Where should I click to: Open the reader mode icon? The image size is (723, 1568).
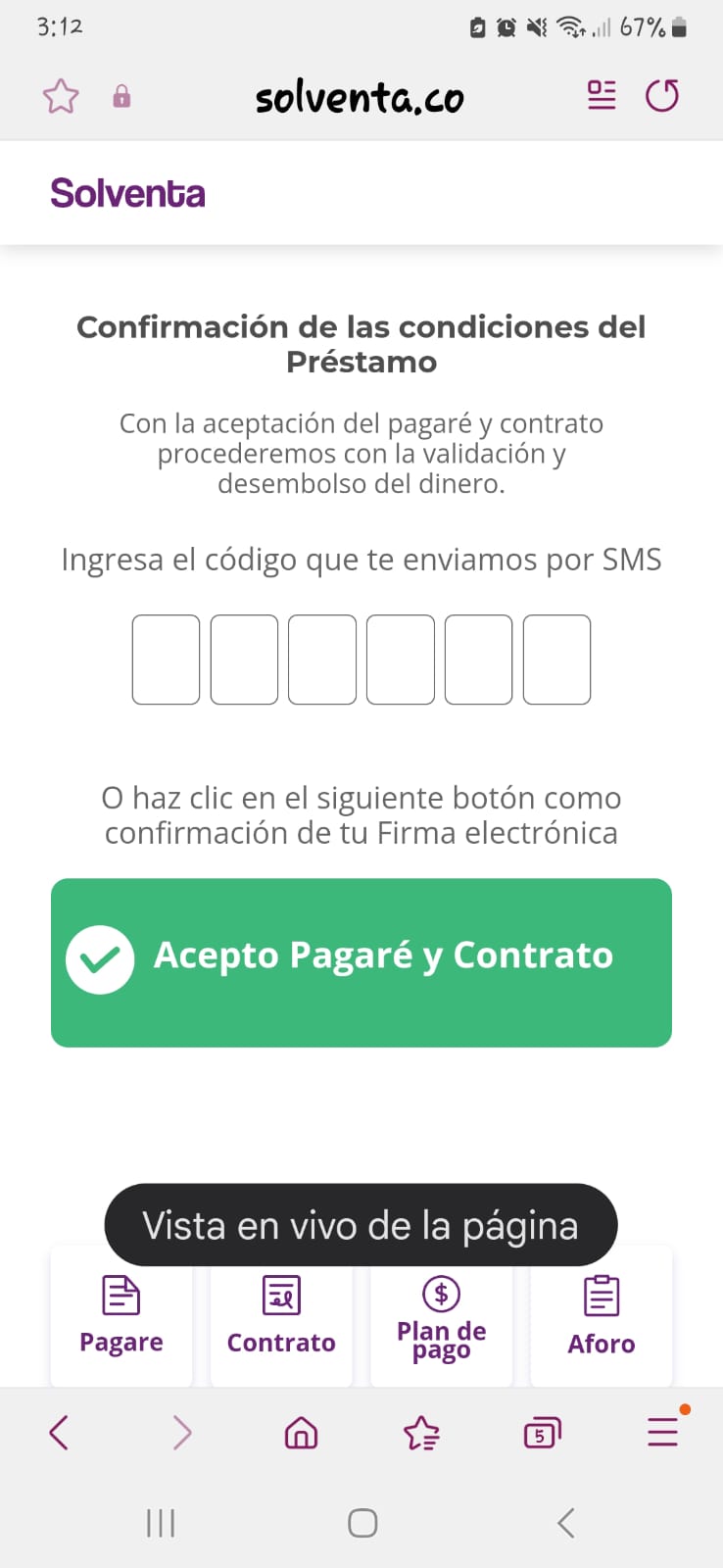pos(602,96)
